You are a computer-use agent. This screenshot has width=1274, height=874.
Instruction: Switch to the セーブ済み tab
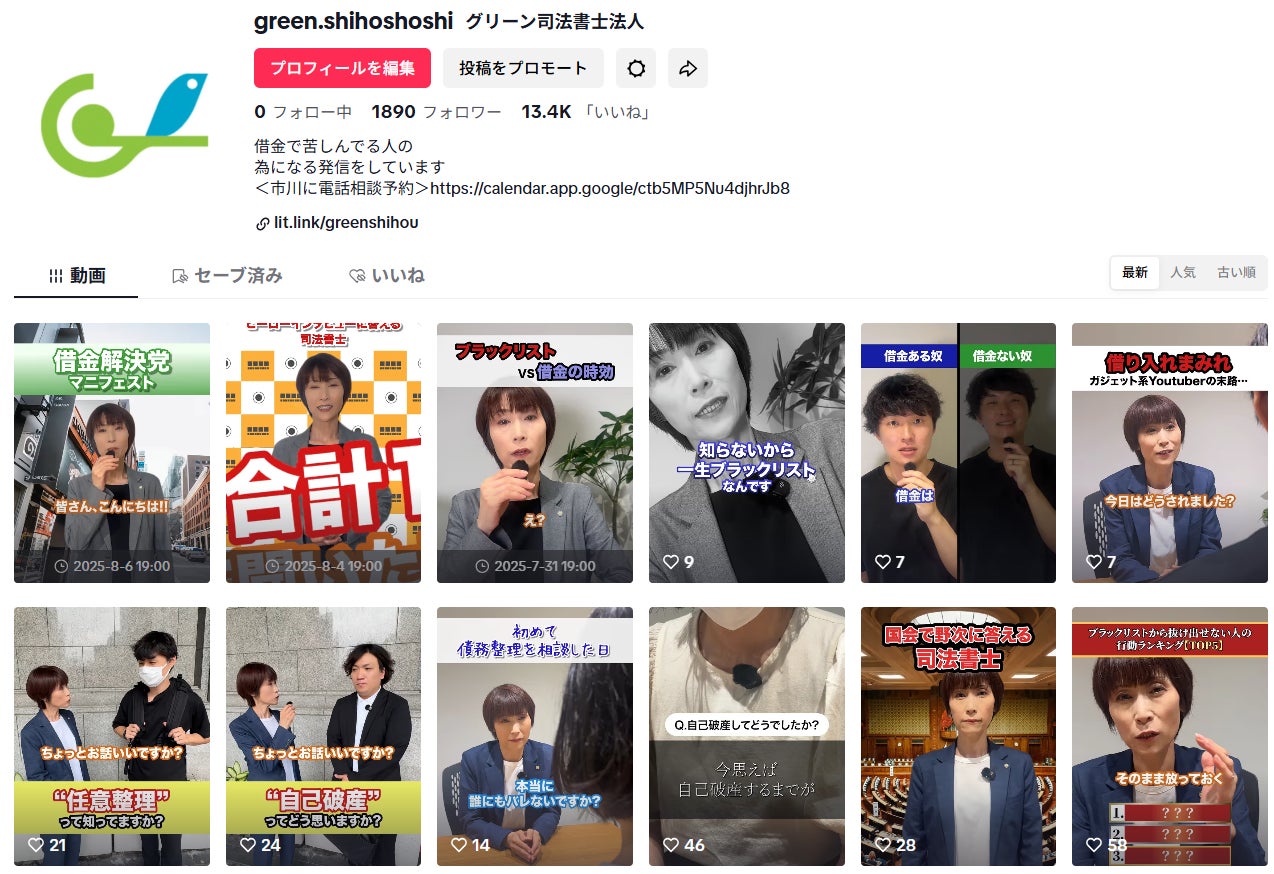(227, 275)
